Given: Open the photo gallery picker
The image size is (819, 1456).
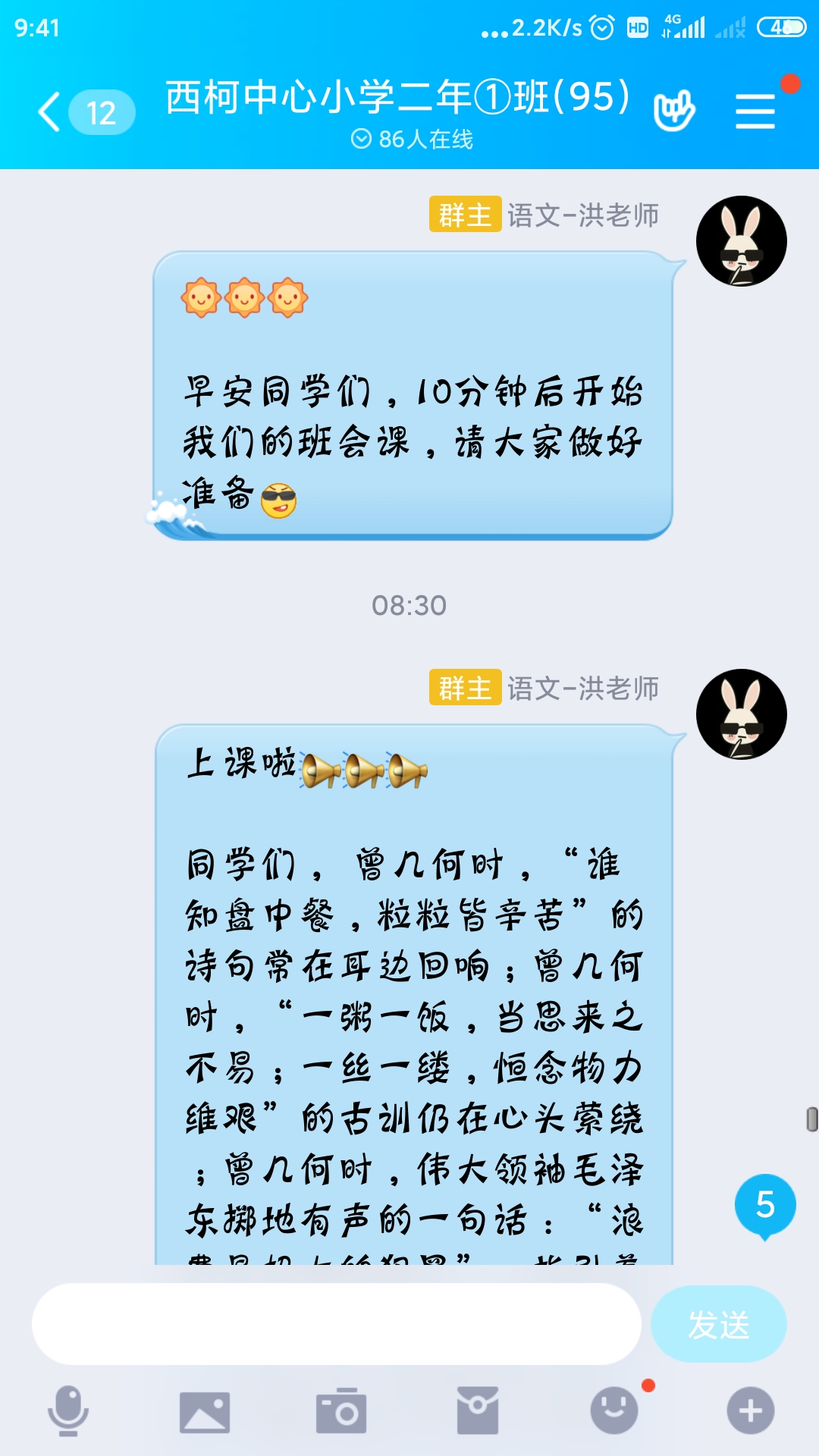Looking at the screenshot, I should click(x=205, y=1411).
